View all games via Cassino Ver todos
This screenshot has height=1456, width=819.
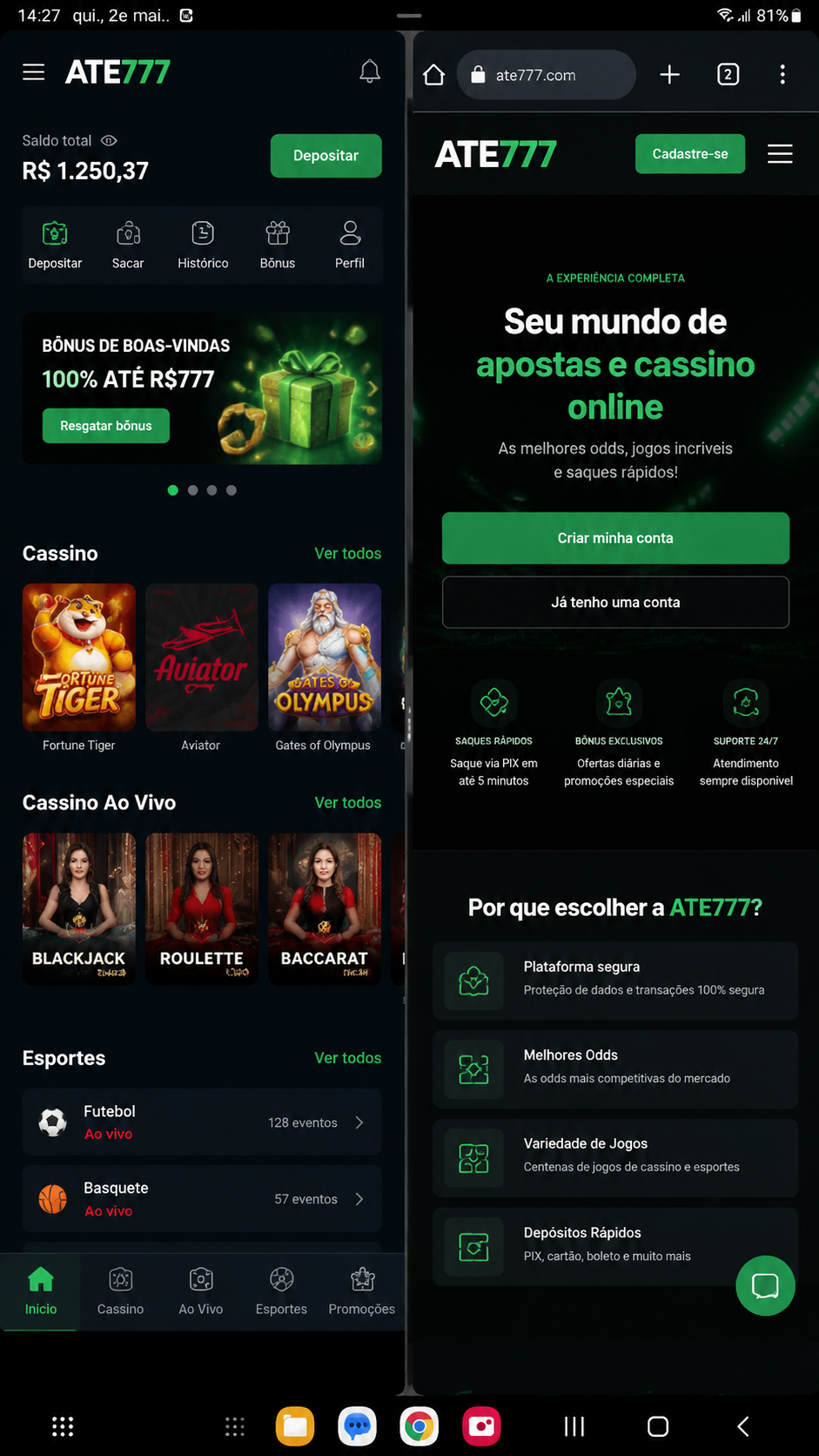[x=347, y=554]
